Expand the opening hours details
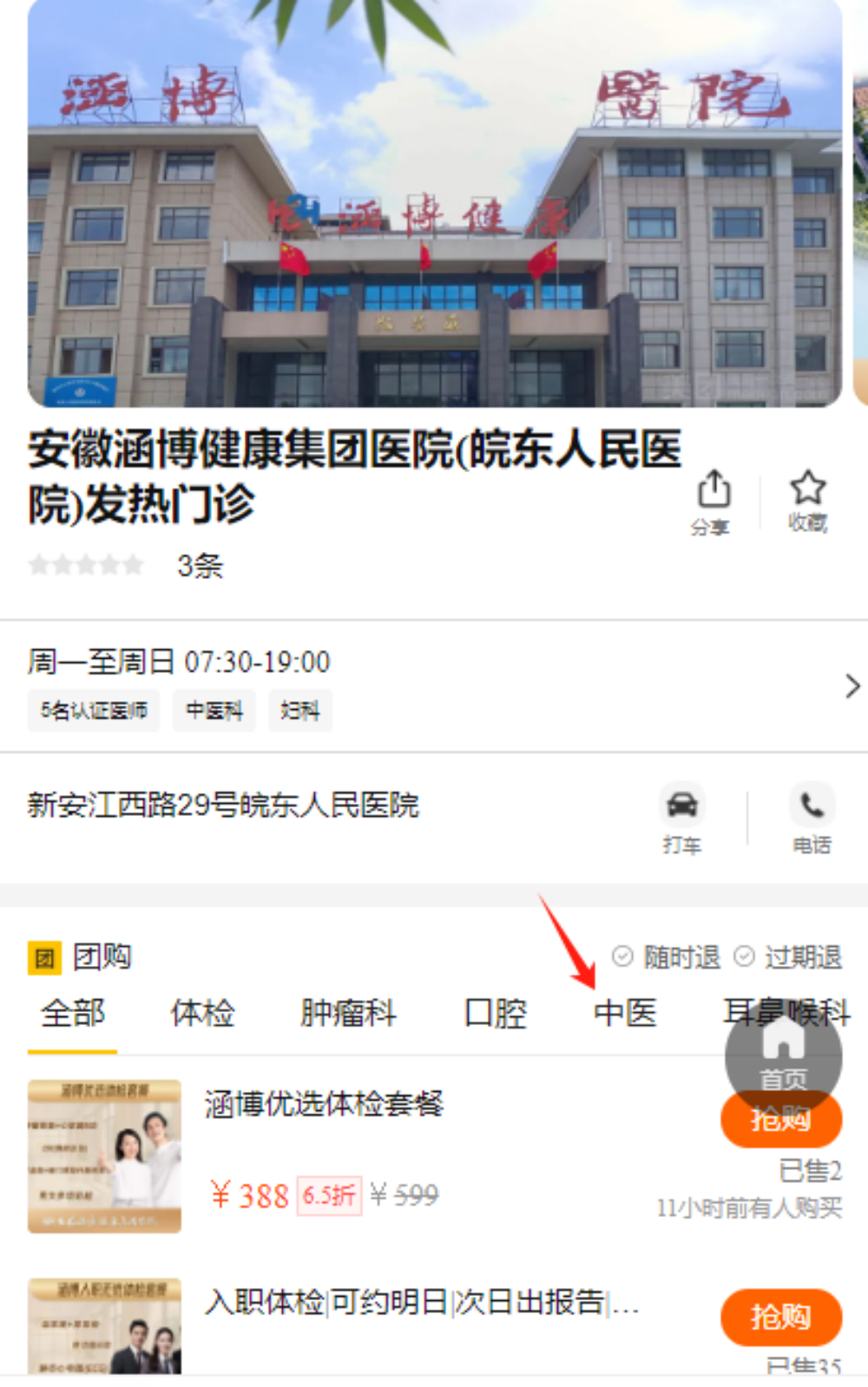868x1387 pixels. click(x=852, y=686)
